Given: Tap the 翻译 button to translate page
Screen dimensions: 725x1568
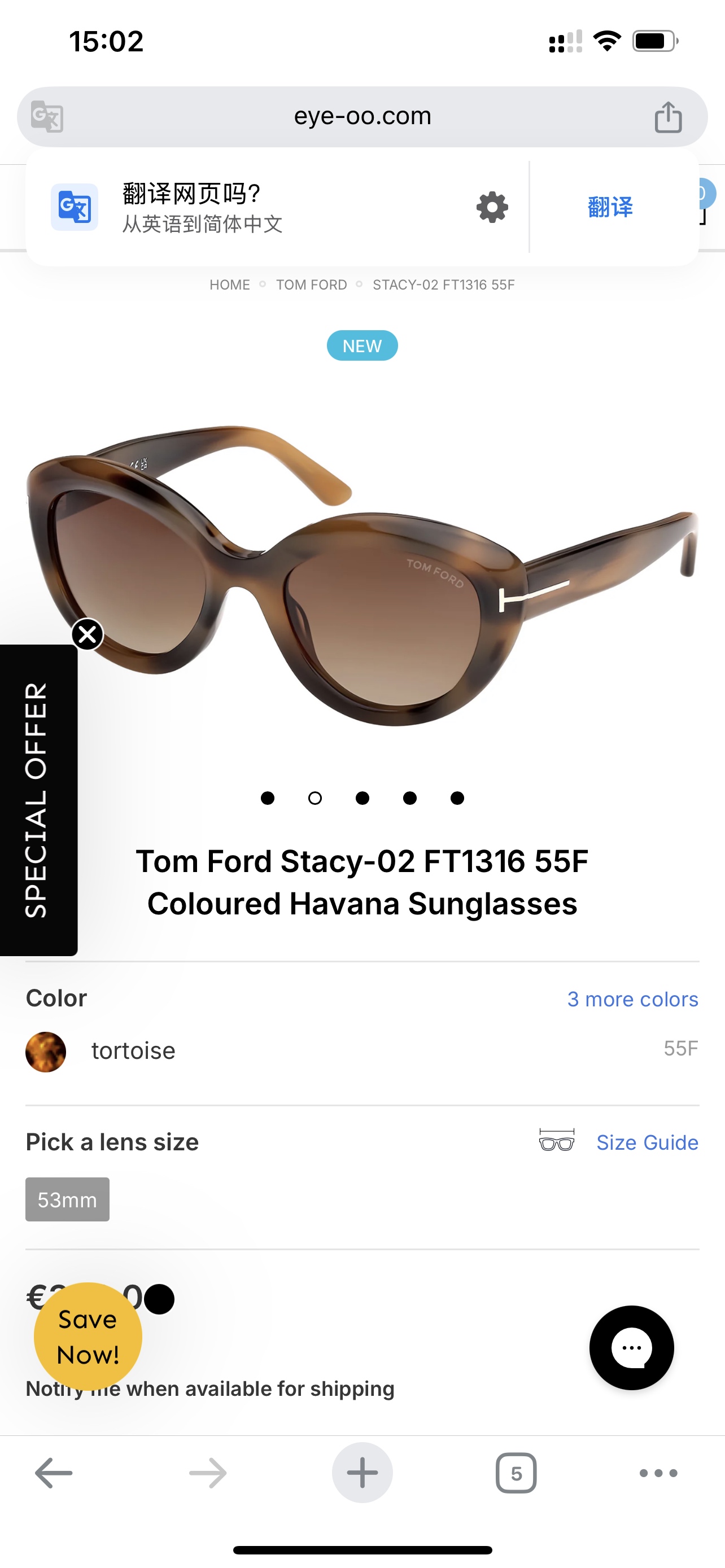Looking at the screenshot, I should pos(610,207).
